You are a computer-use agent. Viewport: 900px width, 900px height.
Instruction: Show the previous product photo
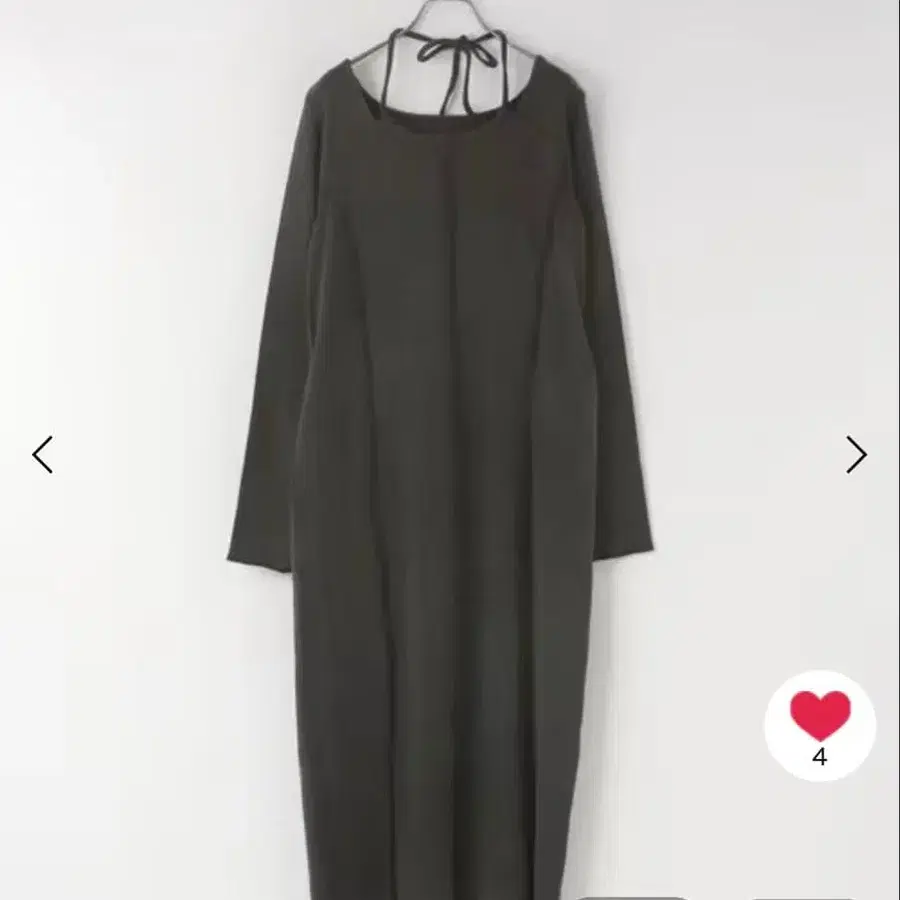pos(42,455)
